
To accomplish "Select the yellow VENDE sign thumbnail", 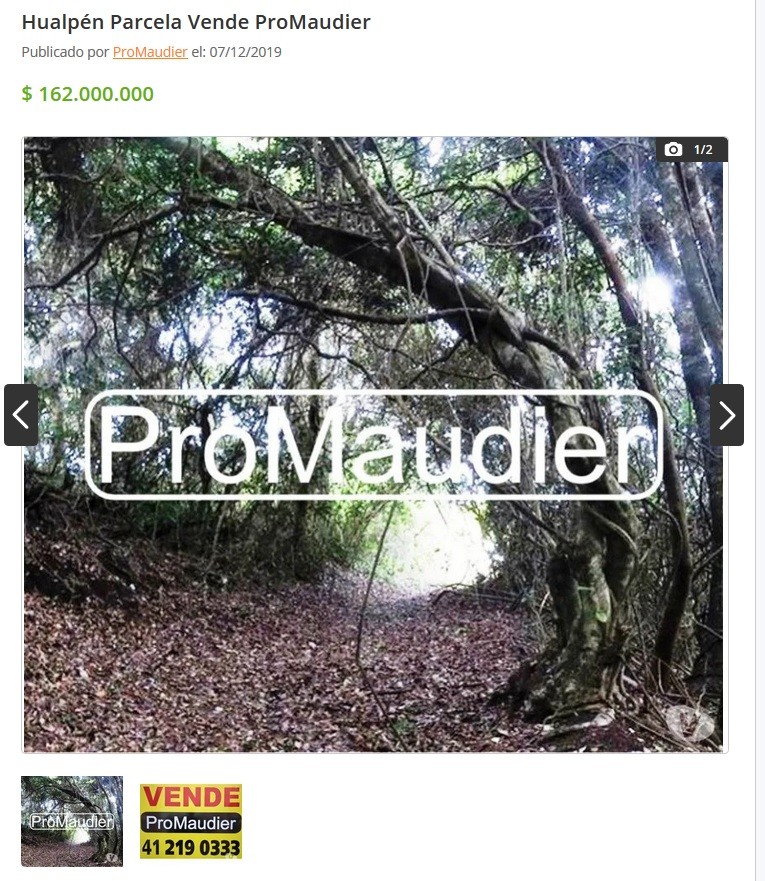I will (x=191, y=821).
